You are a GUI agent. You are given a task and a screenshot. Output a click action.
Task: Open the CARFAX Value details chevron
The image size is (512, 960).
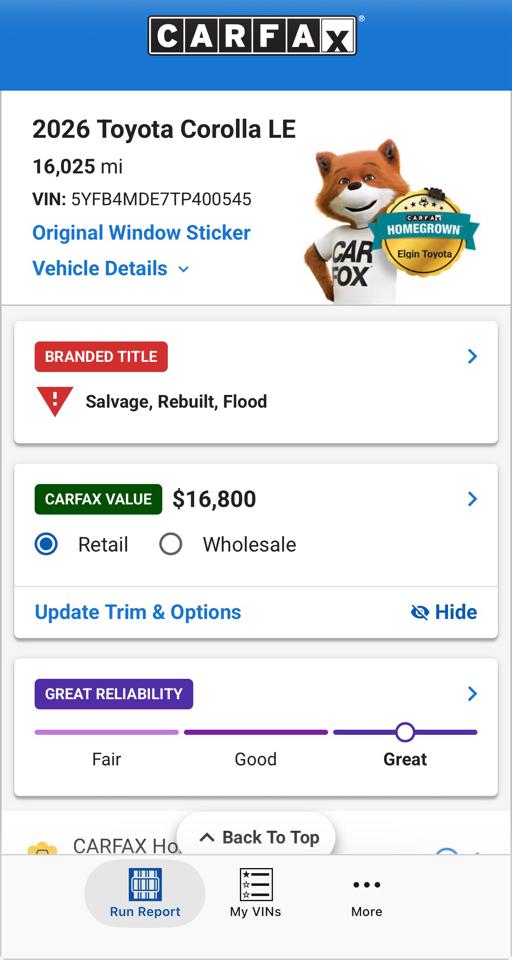coord(472,499)
